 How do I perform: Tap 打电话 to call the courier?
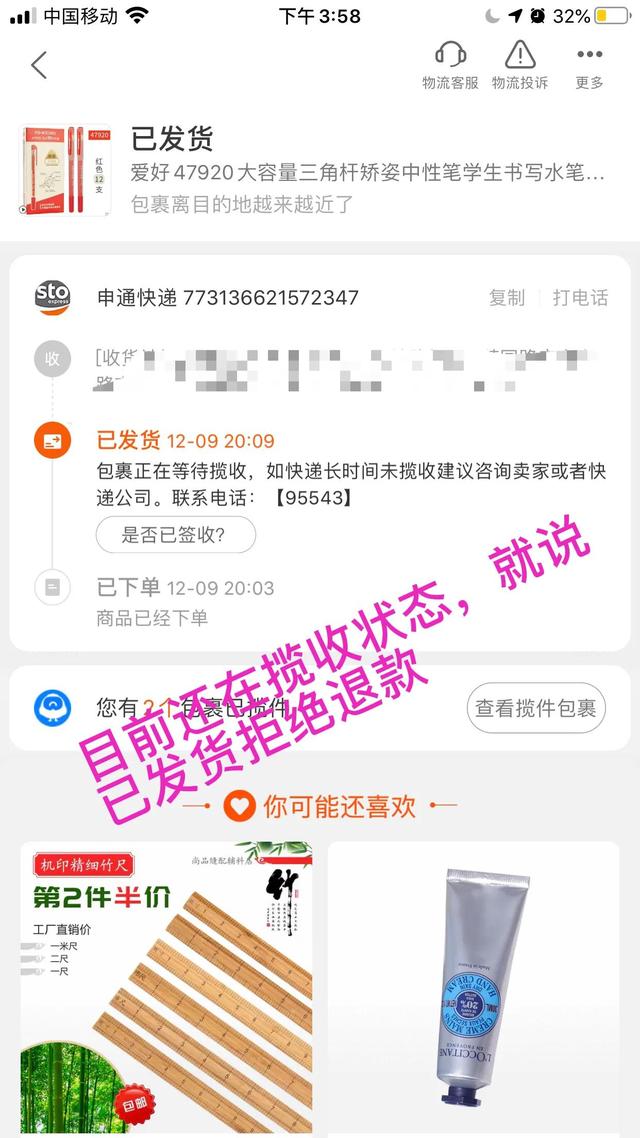(580, 297)
